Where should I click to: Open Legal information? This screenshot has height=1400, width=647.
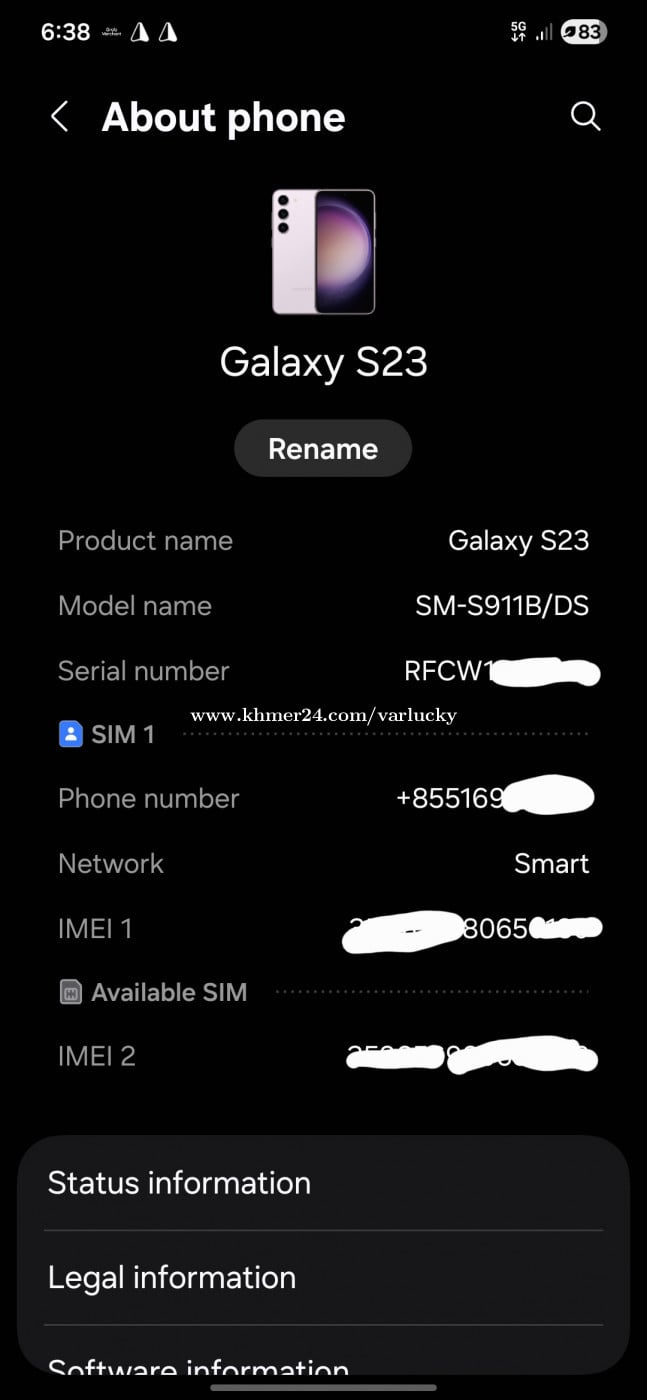323,1277
